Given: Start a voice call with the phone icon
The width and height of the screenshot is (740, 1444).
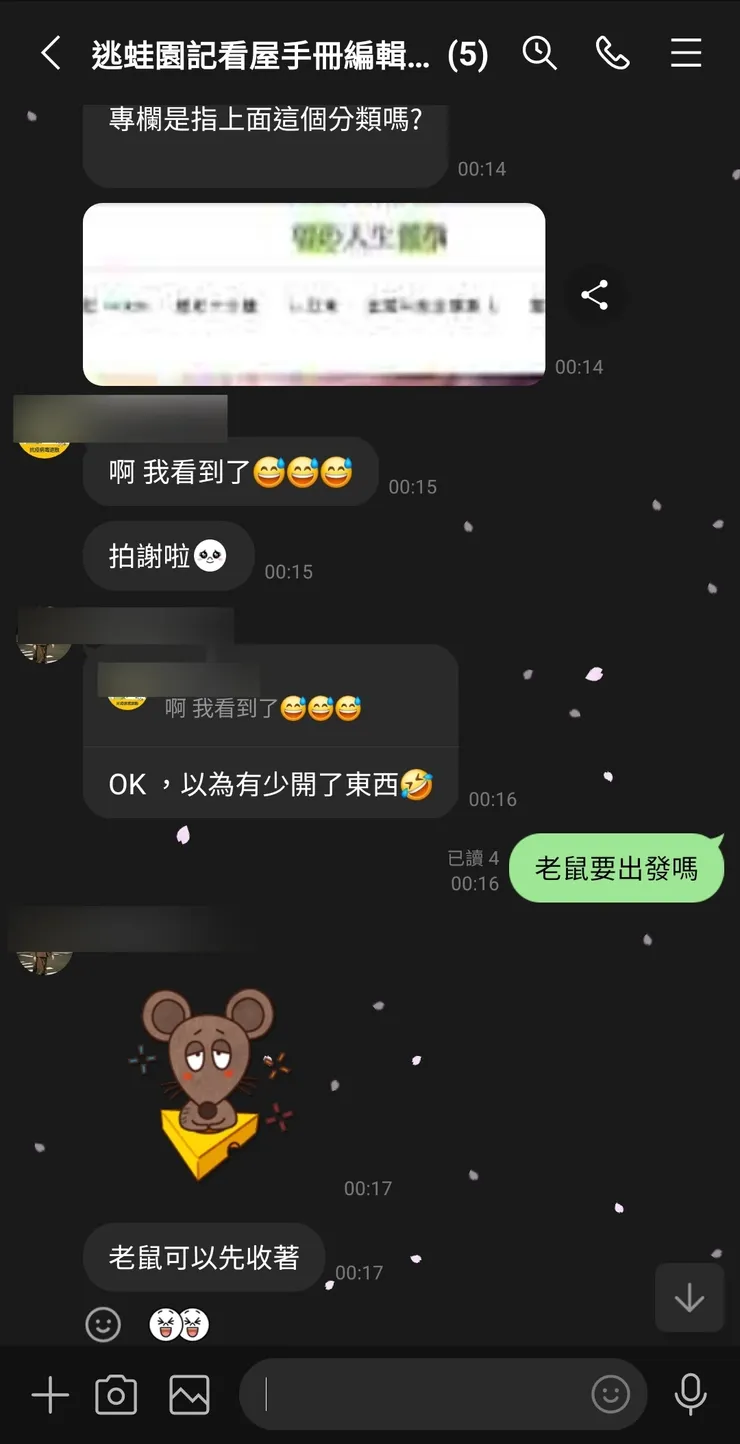Looking at the screenshot, I should pos(614,55).
